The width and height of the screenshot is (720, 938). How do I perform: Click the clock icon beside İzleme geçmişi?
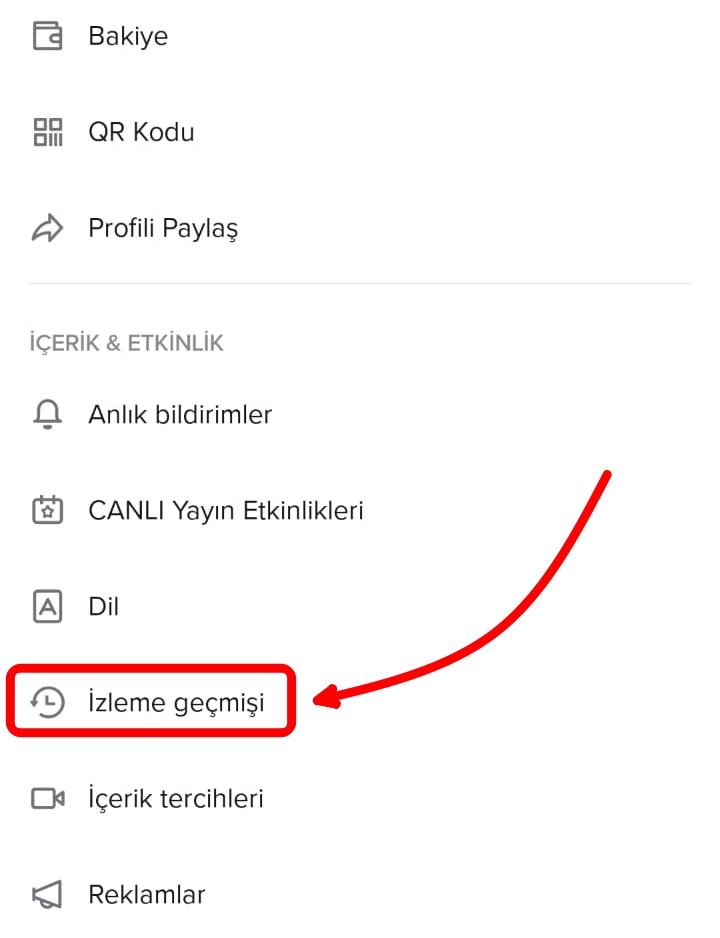click(49, 702)
